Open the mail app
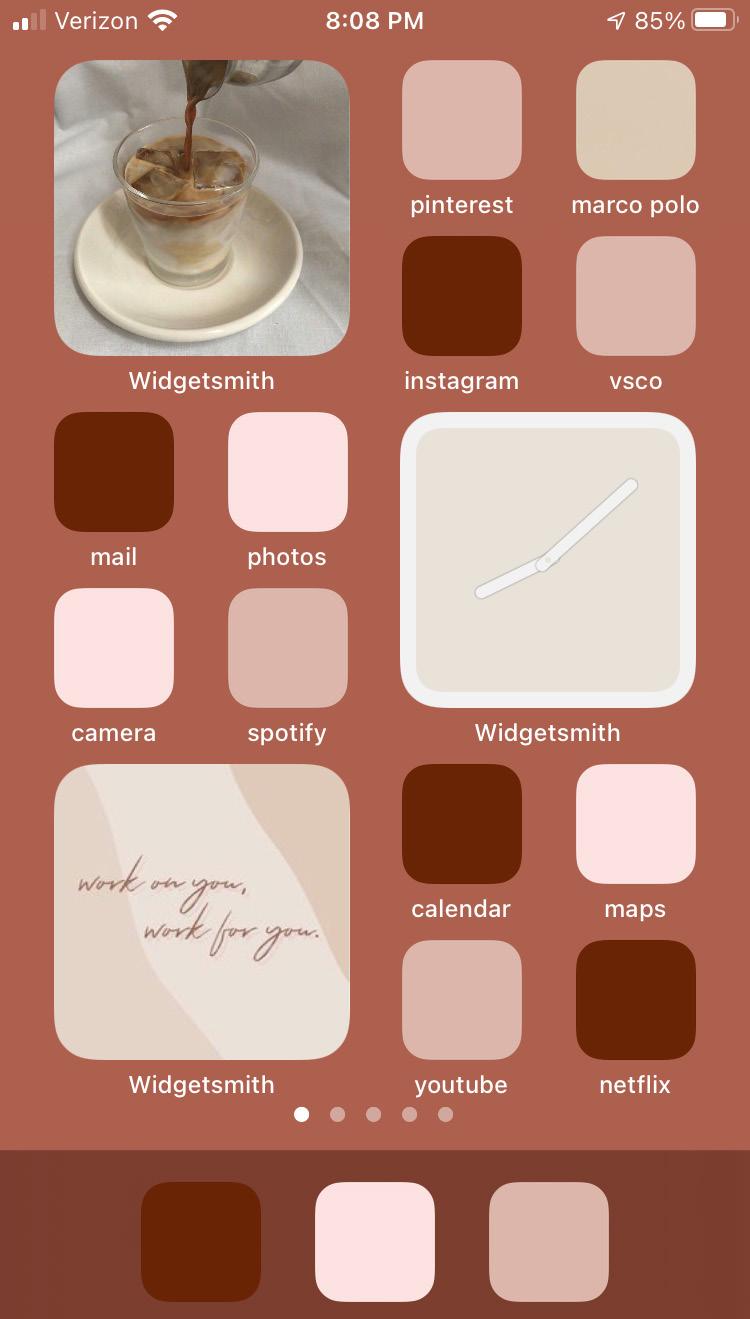This screenshot has height=1319, width=750. tap(113, 472)
